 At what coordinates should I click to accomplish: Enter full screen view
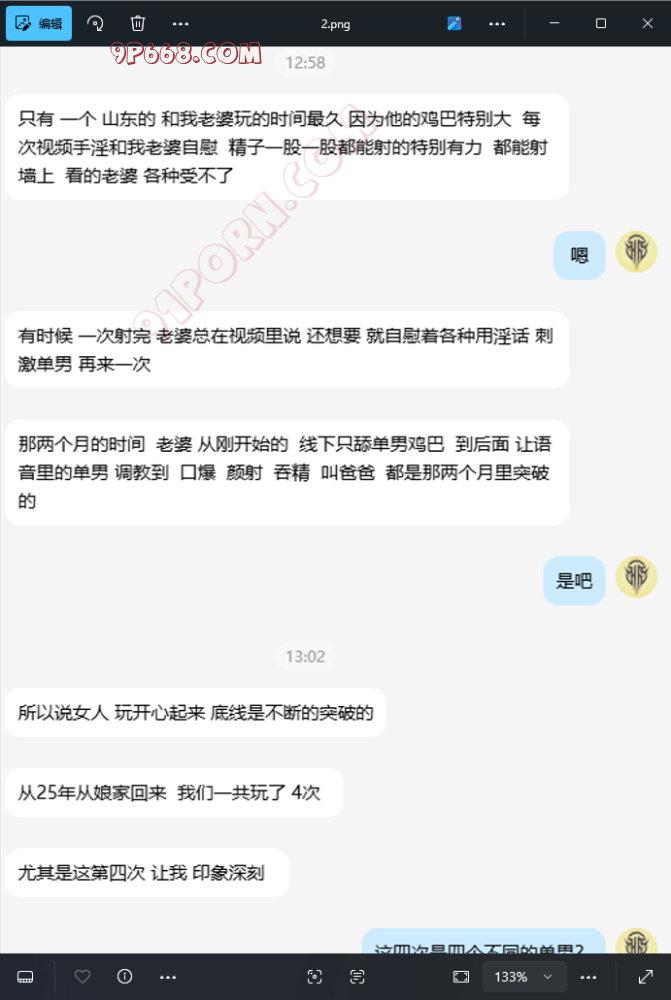coord(646,976)
